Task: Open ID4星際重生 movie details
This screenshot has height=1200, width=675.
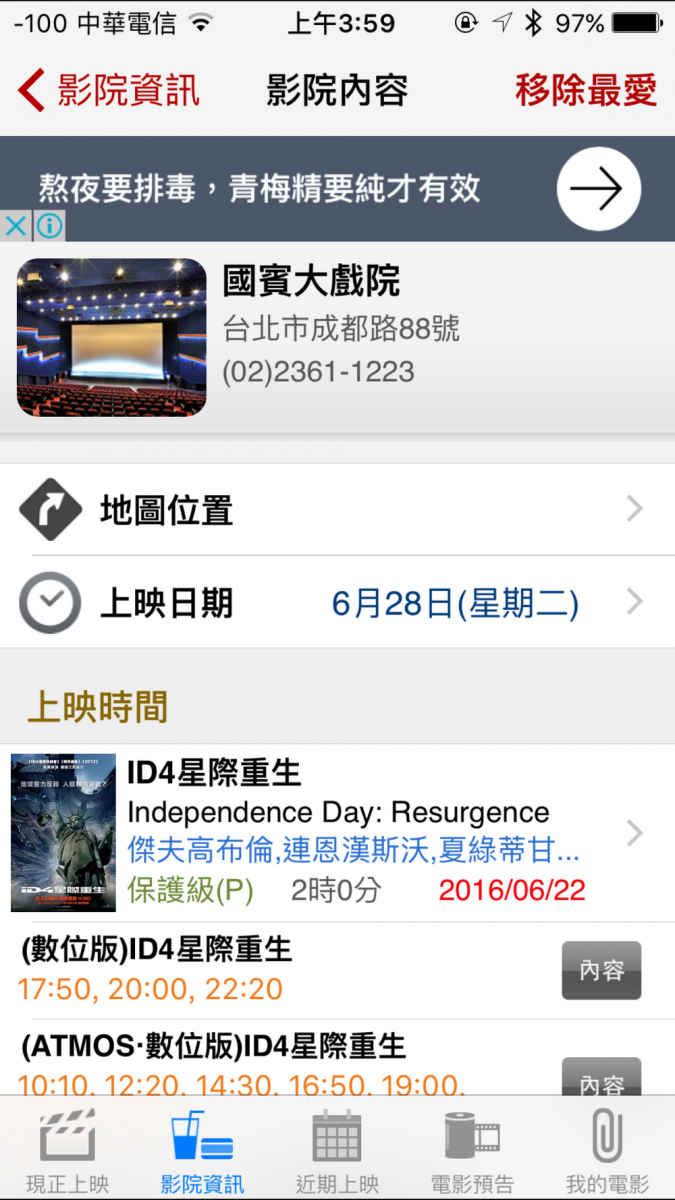Action: (337, 833)
